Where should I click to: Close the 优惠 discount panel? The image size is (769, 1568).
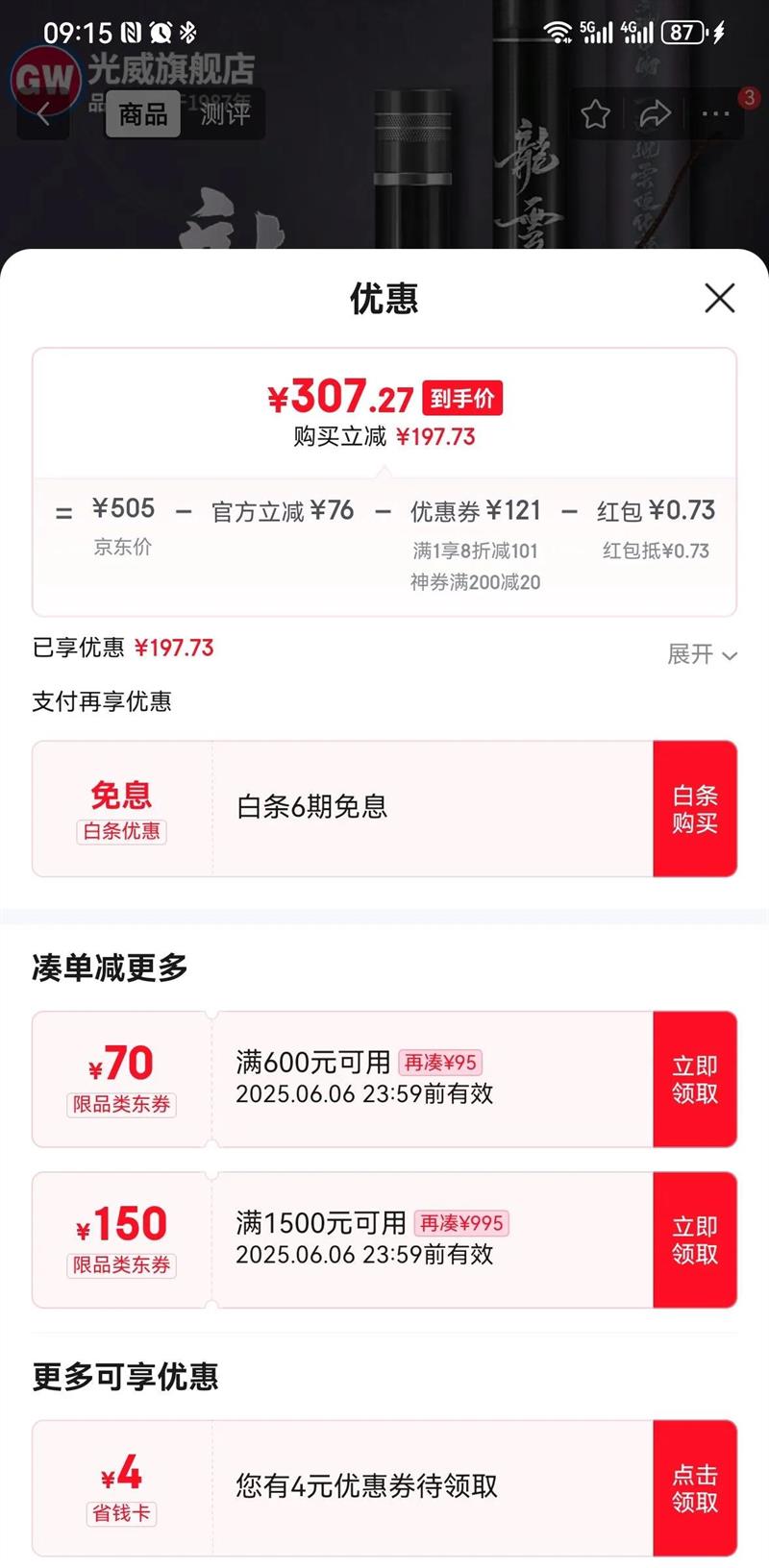pyautogui.click(x=719, y=298)
